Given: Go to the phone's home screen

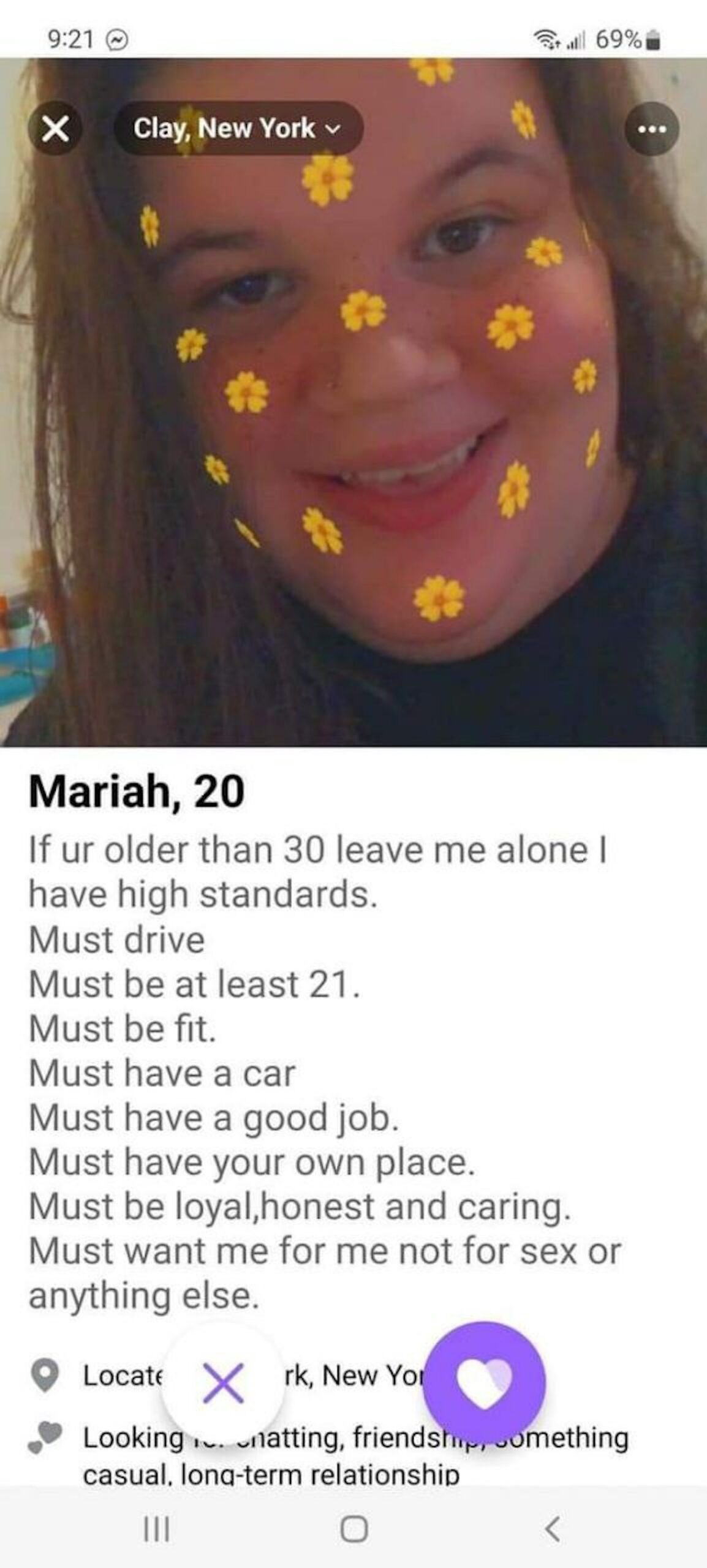Looking at the screenshot, I should (354, 1529).
